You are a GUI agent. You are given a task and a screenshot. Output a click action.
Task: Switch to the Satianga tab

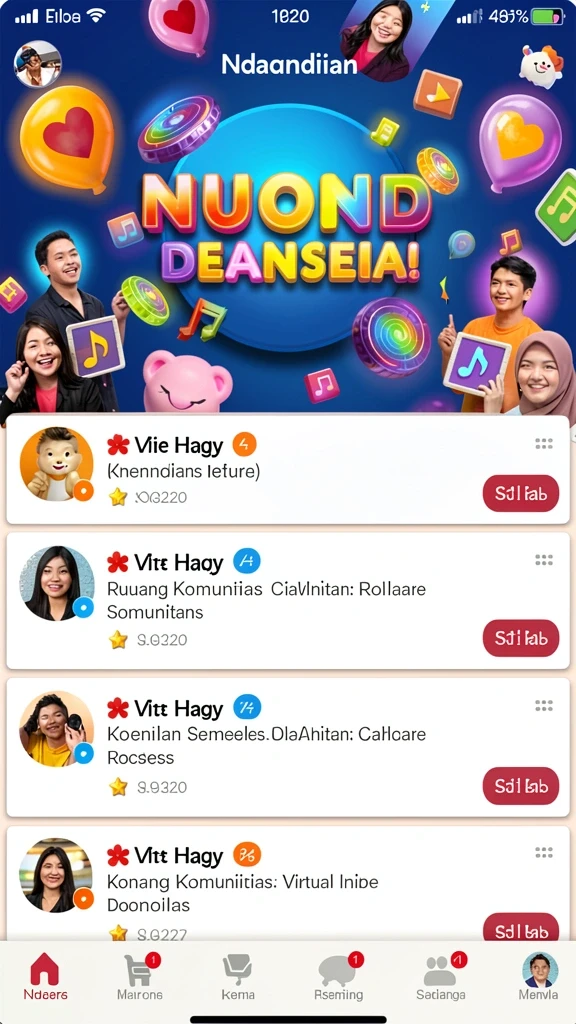441,977
